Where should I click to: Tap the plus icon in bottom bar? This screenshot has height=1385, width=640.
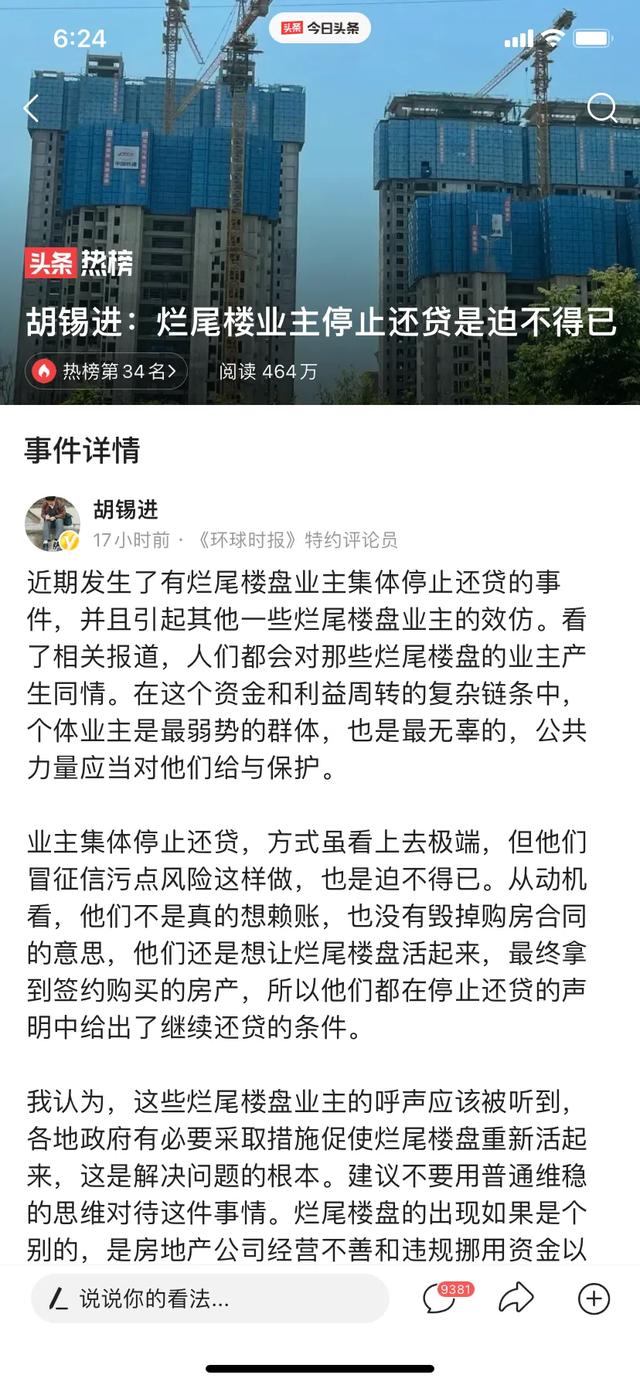tap(594, 1299)
